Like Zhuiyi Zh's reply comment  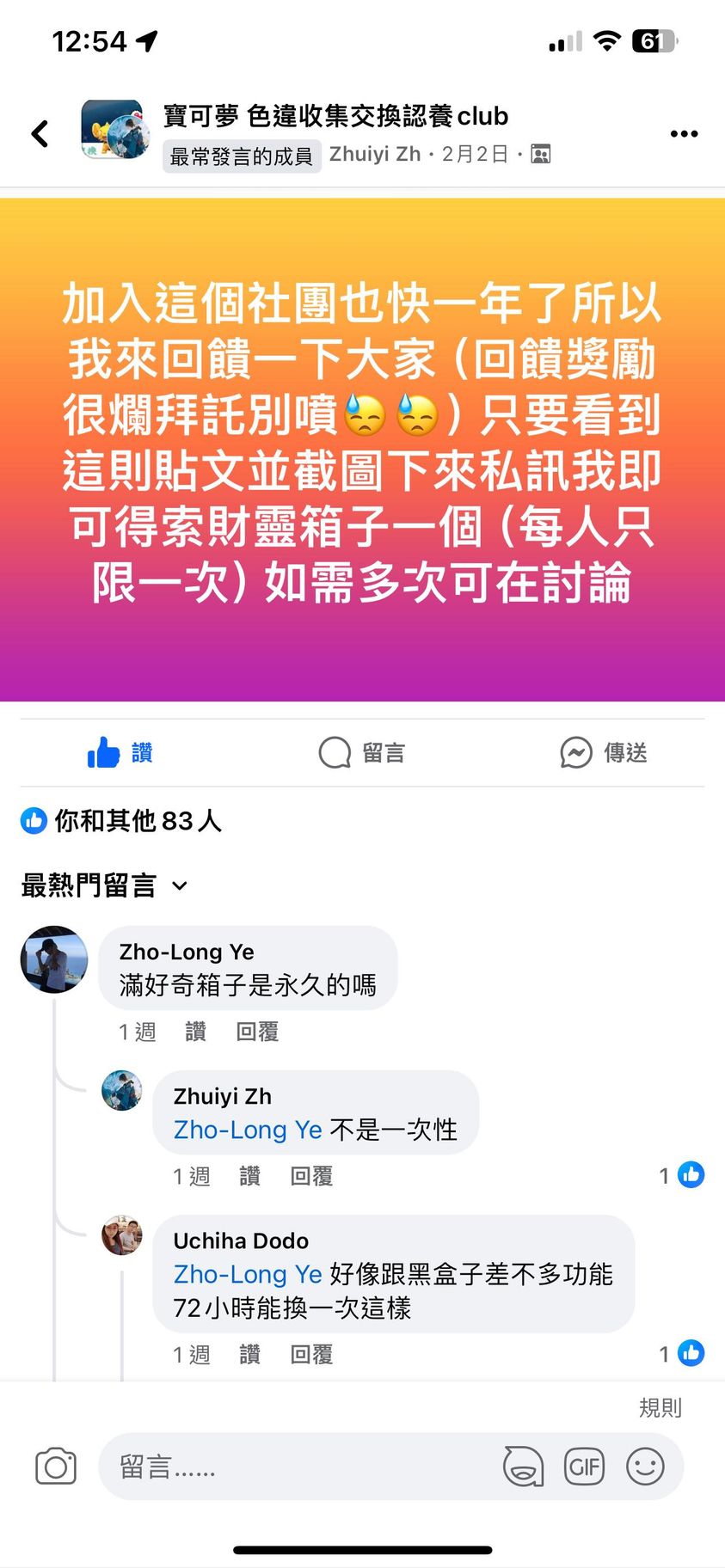(249, 1176)
